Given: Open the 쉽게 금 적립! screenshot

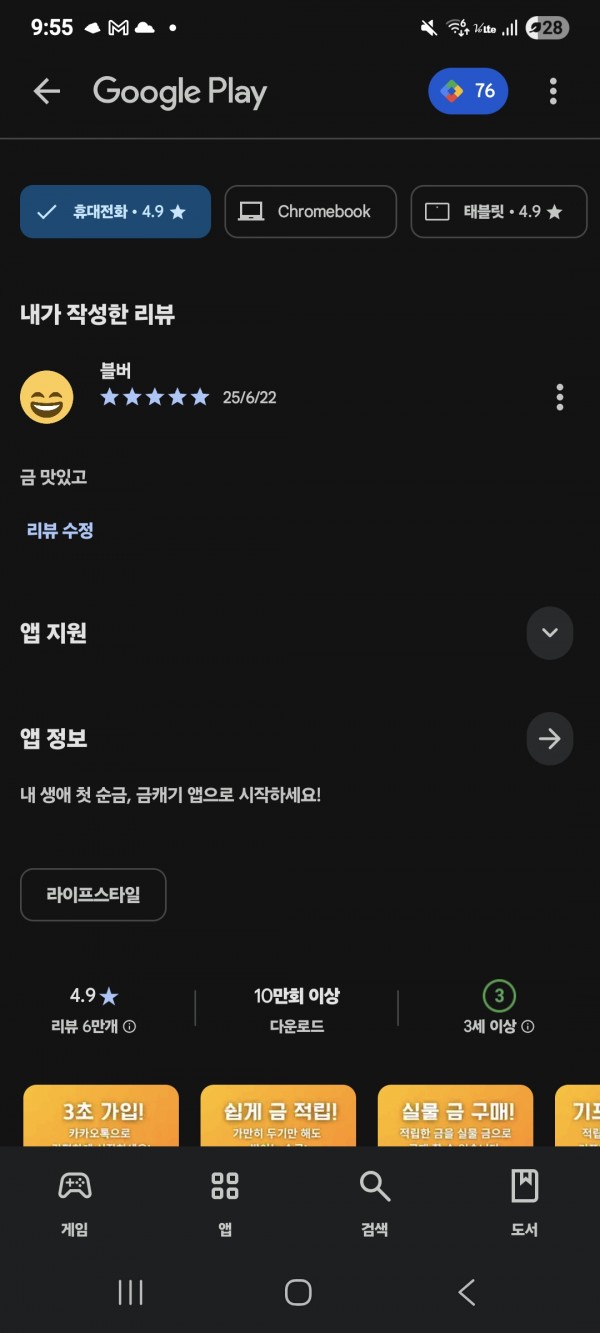Looking at the screenshot, I should pyautogui.click(x=278, y=1116).
